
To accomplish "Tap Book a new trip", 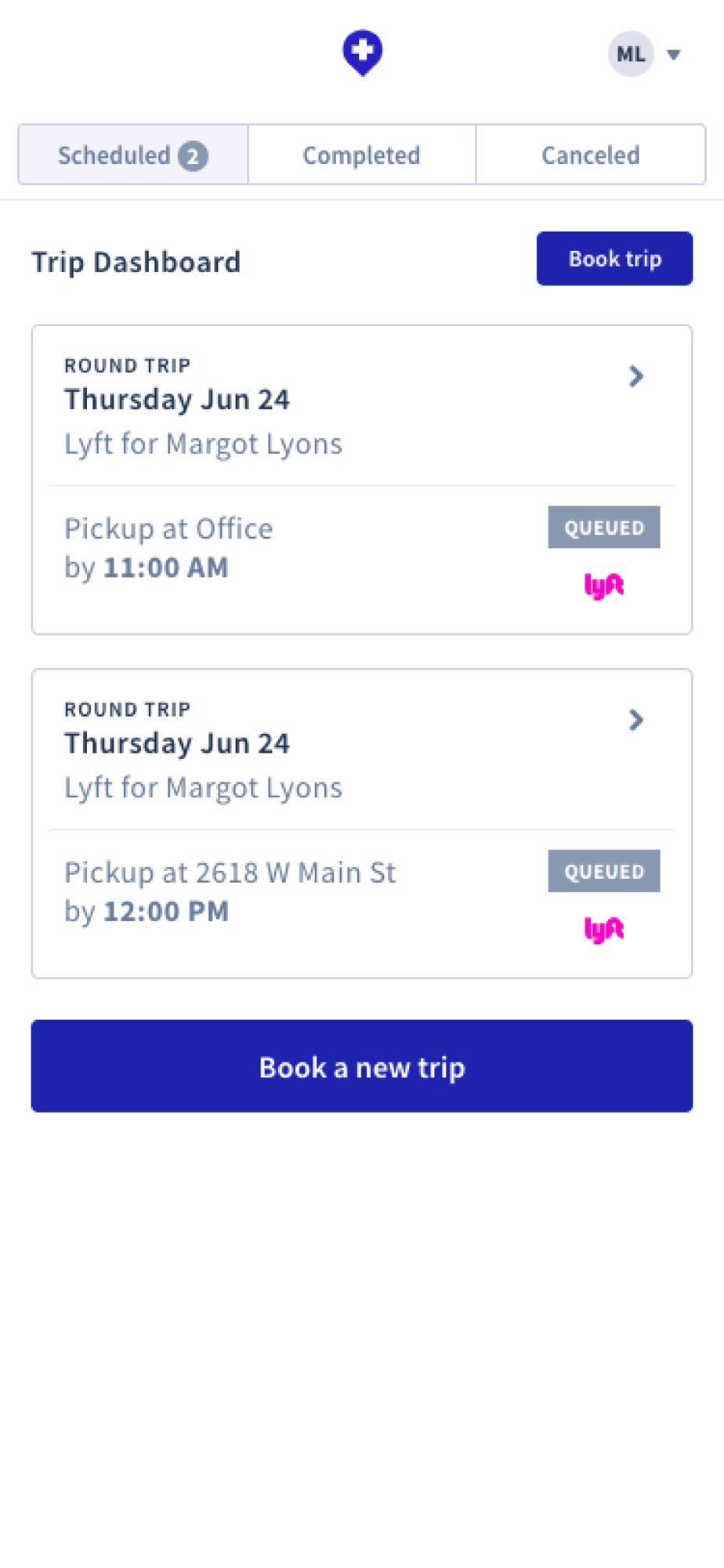I will [362, 1066].
